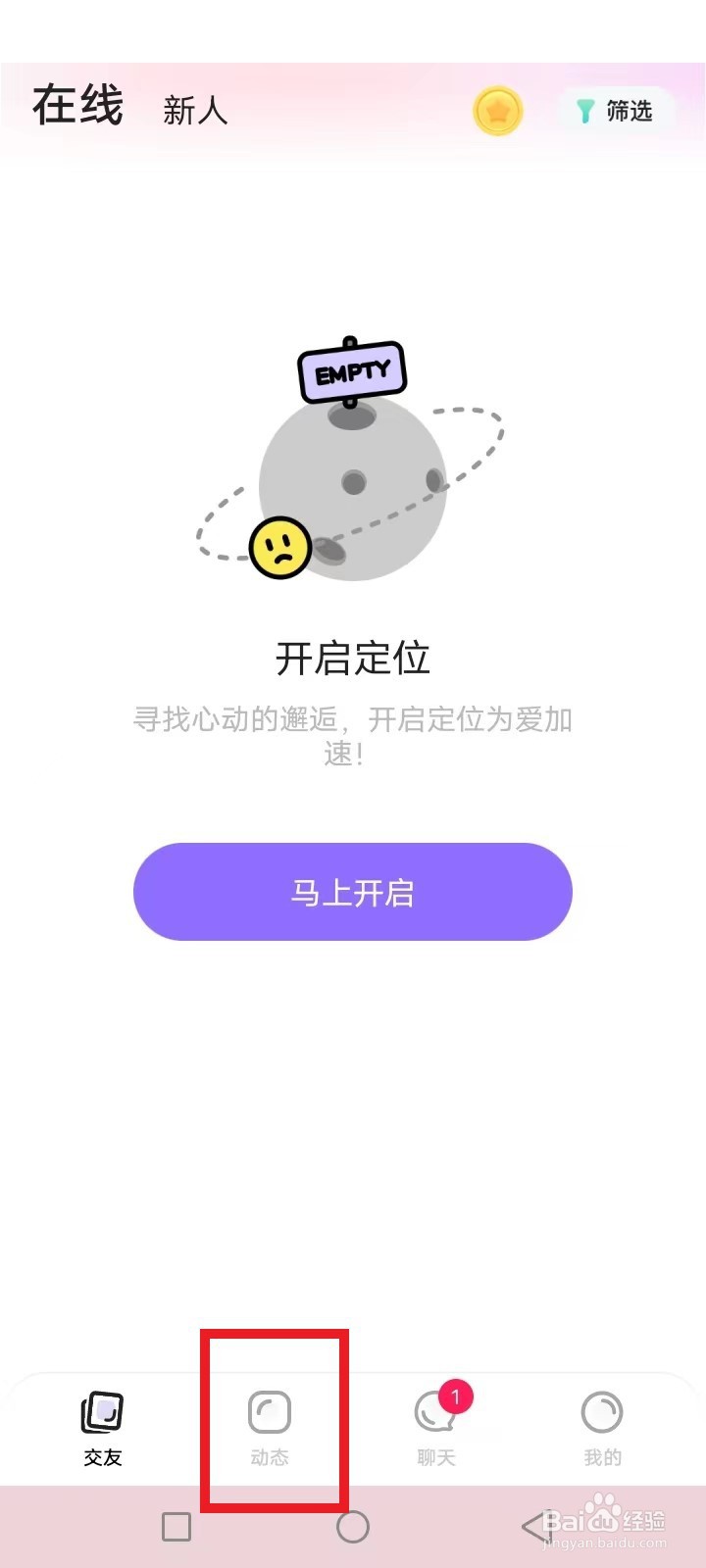Open bottom navigation 动态 section

[x=269, y=1426]
